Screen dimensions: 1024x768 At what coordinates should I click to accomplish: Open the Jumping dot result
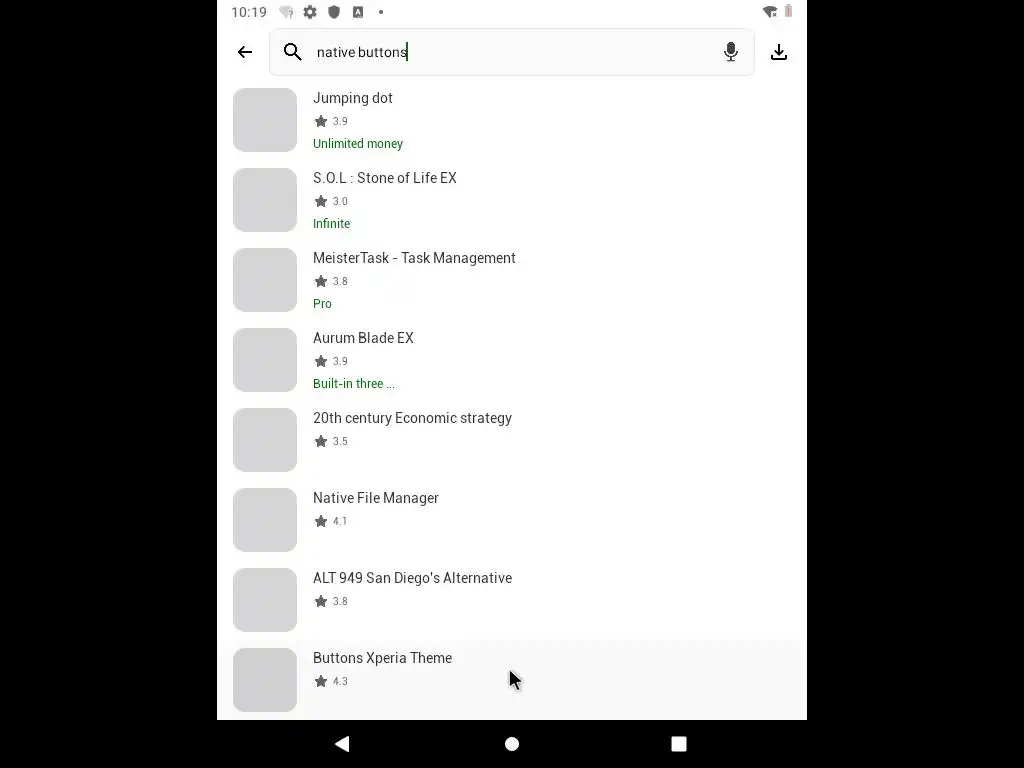tap(510, 120)
